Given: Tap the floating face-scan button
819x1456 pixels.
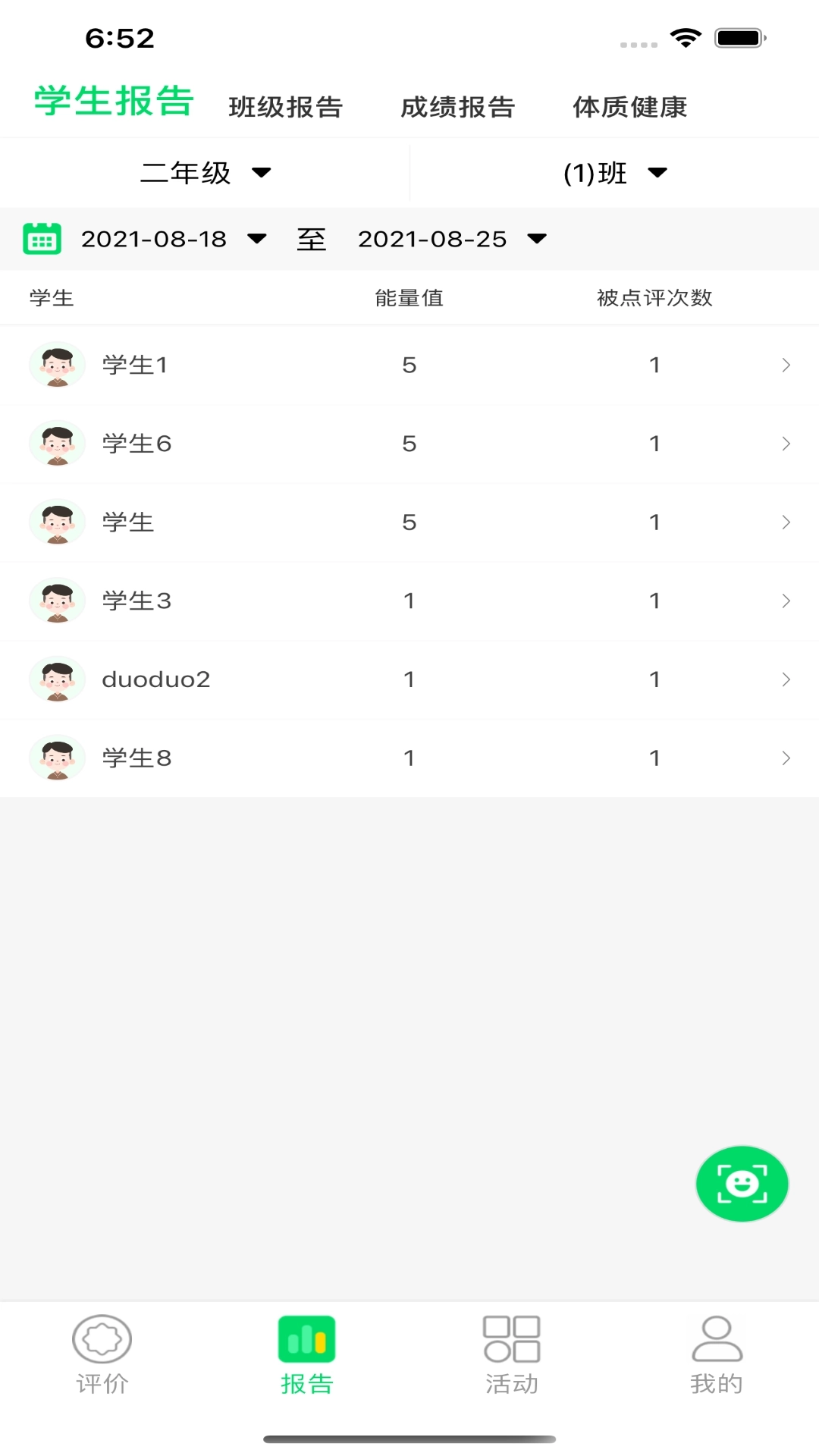Looking at the screenshot, I should click(x=742, y=1183).
